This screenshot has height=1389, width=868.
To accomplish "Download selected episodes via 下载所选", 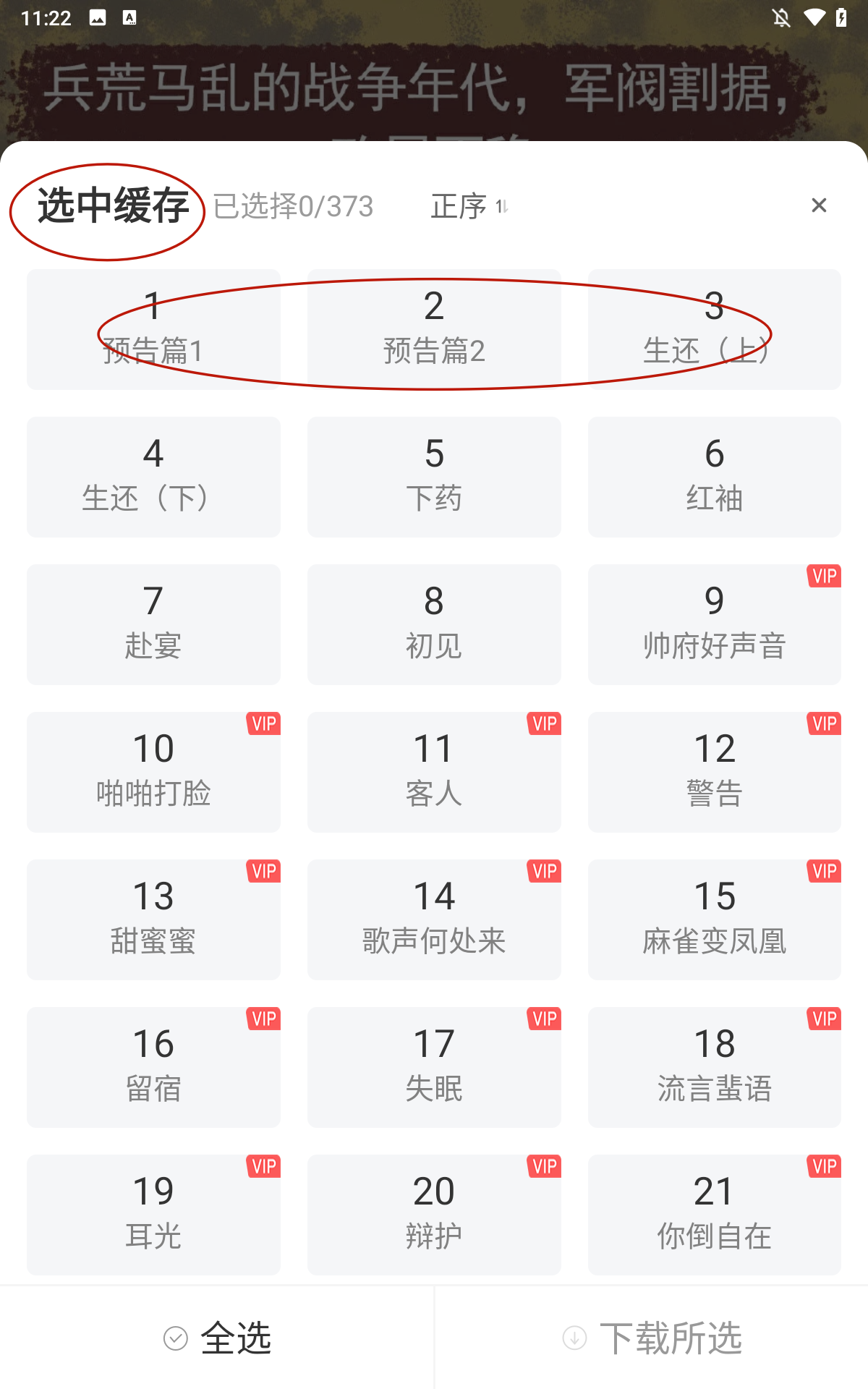I will (x=651, y=1338).
